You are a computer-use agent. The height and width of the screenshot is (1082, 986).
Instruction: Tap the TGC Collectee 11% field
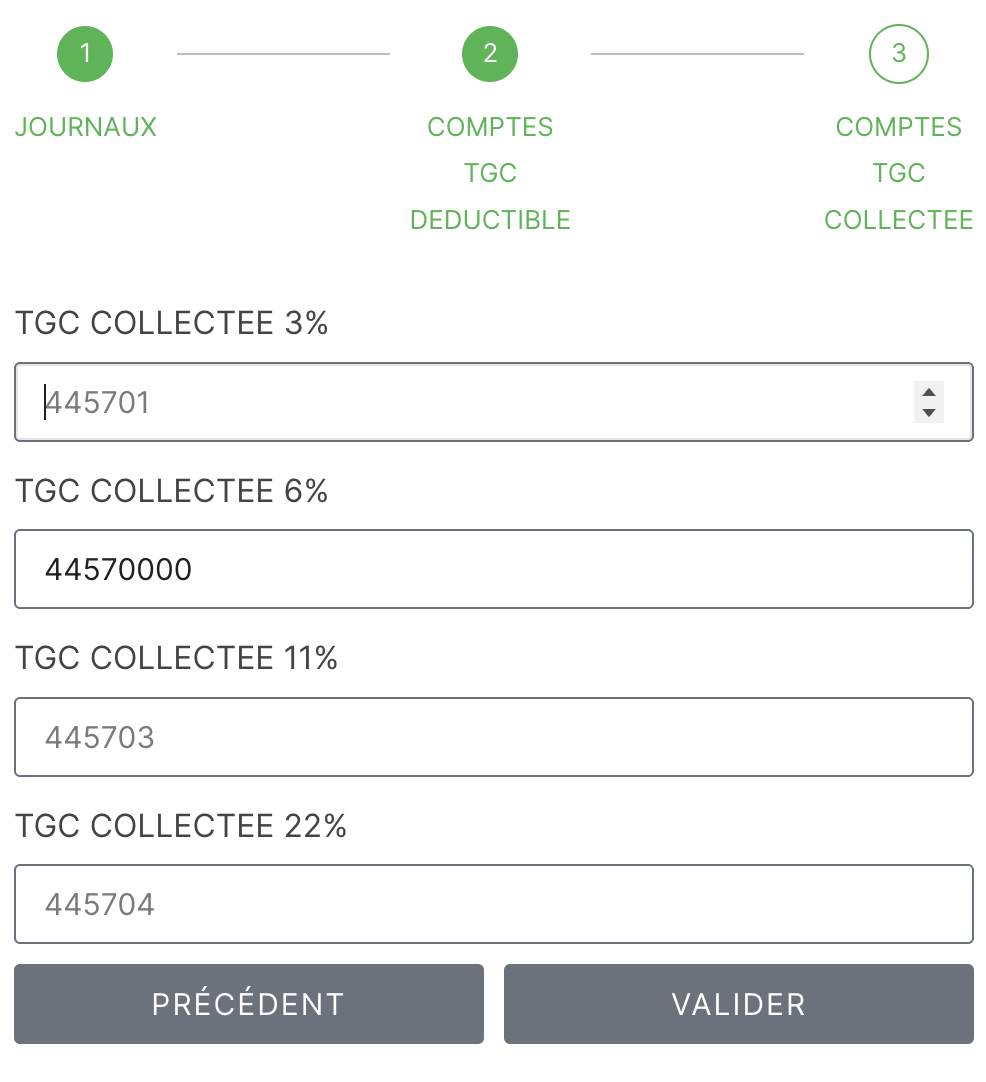pyautogui.click(x=493, y=737)
